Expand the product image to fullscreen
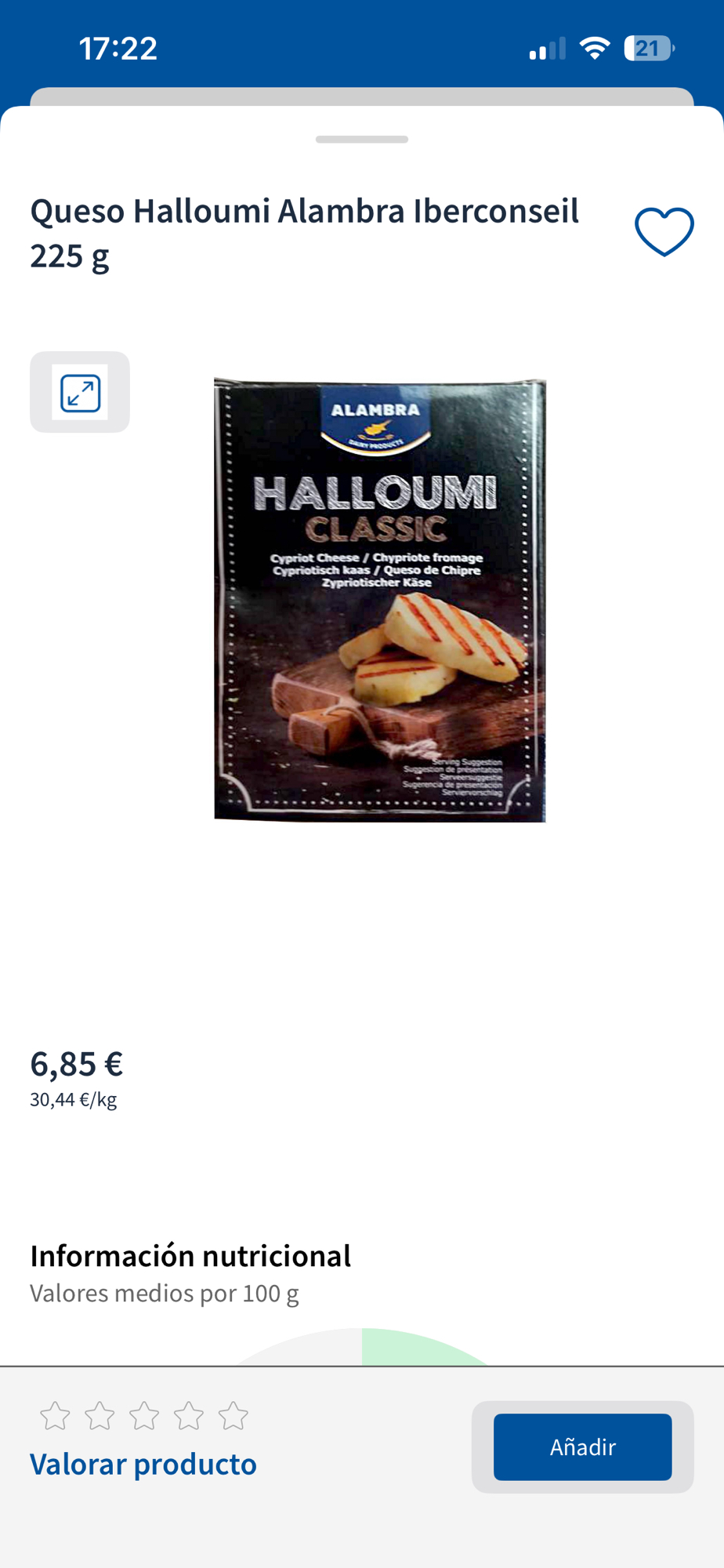The height and width of the screenshot is (1568, 724). click(80, 392)
